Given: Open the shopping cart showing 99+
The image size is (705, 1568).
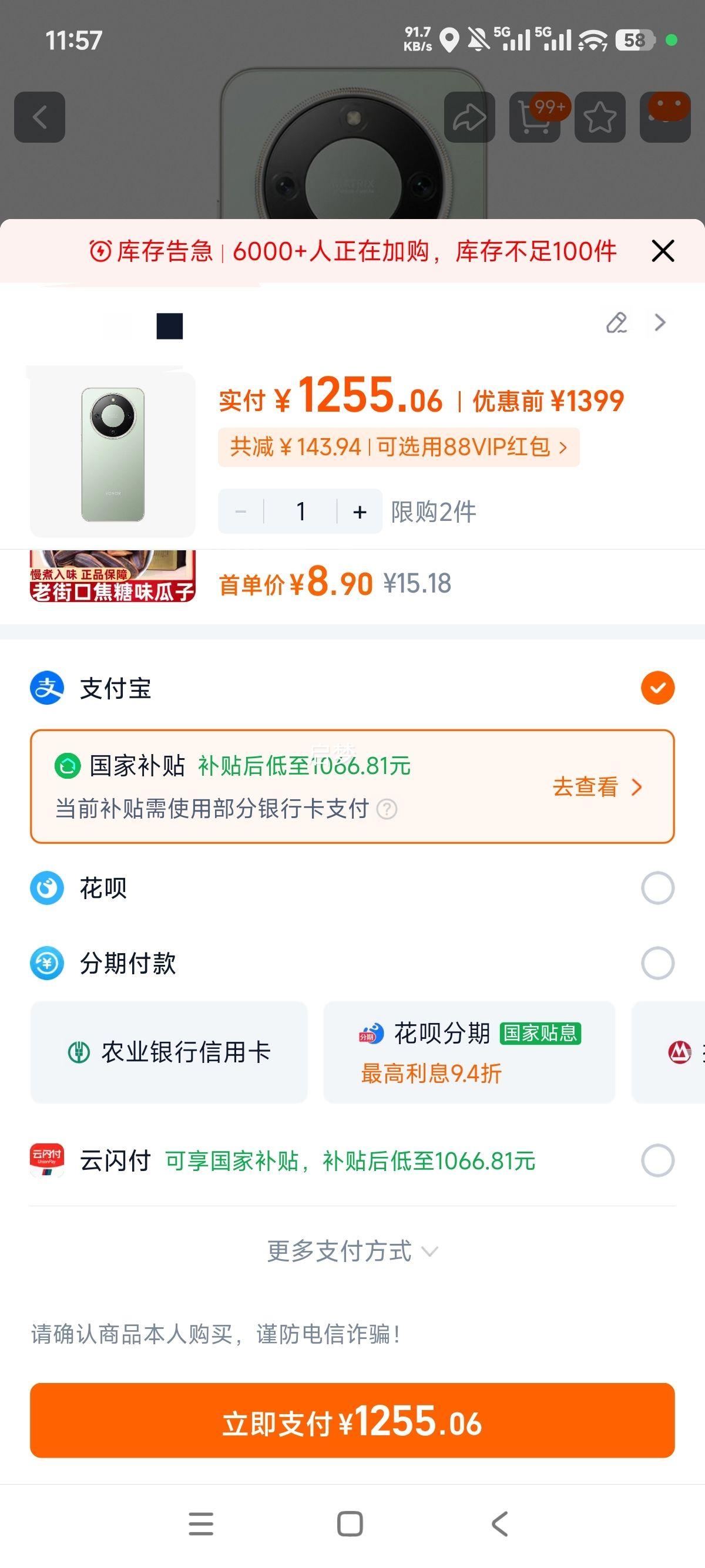Looking at the screenshot, I should [535, 117].
